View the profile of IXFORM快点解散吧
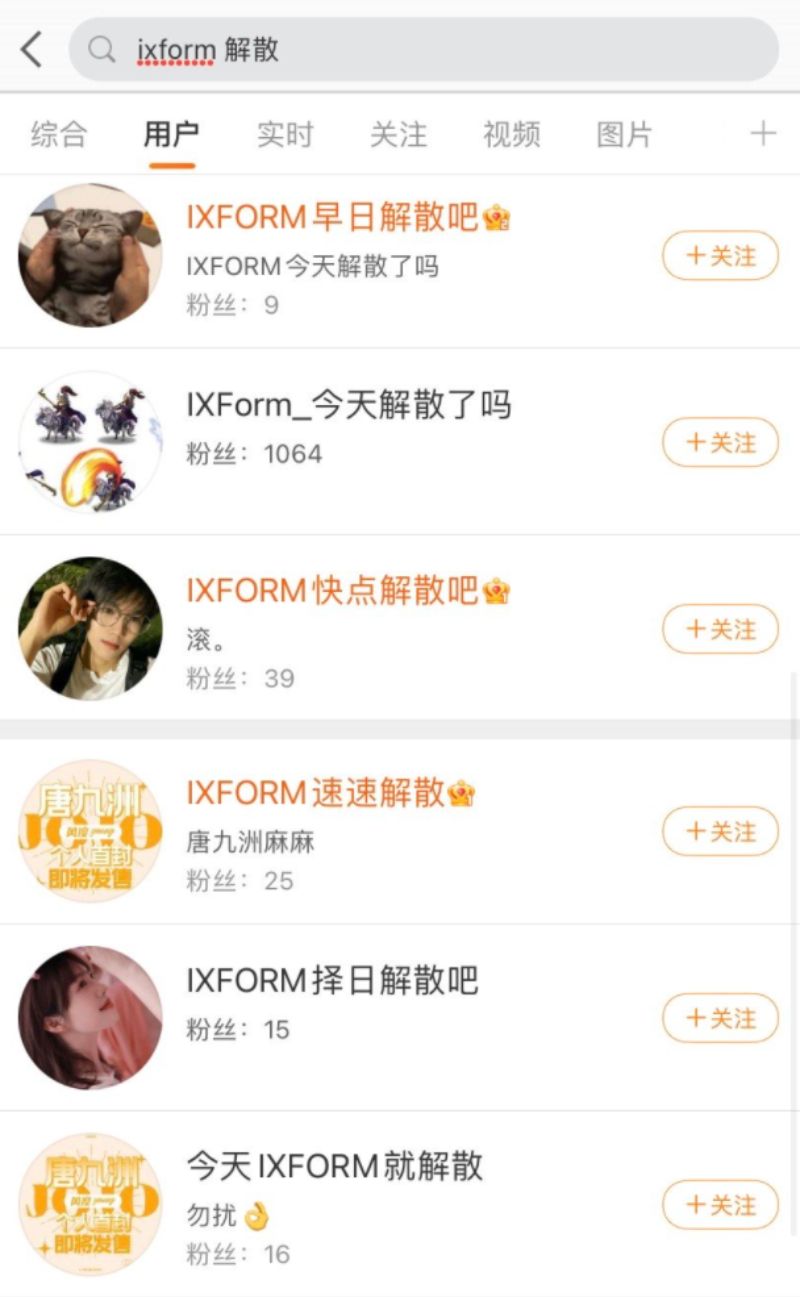800x1297 pixels. [x=332, y=591]
